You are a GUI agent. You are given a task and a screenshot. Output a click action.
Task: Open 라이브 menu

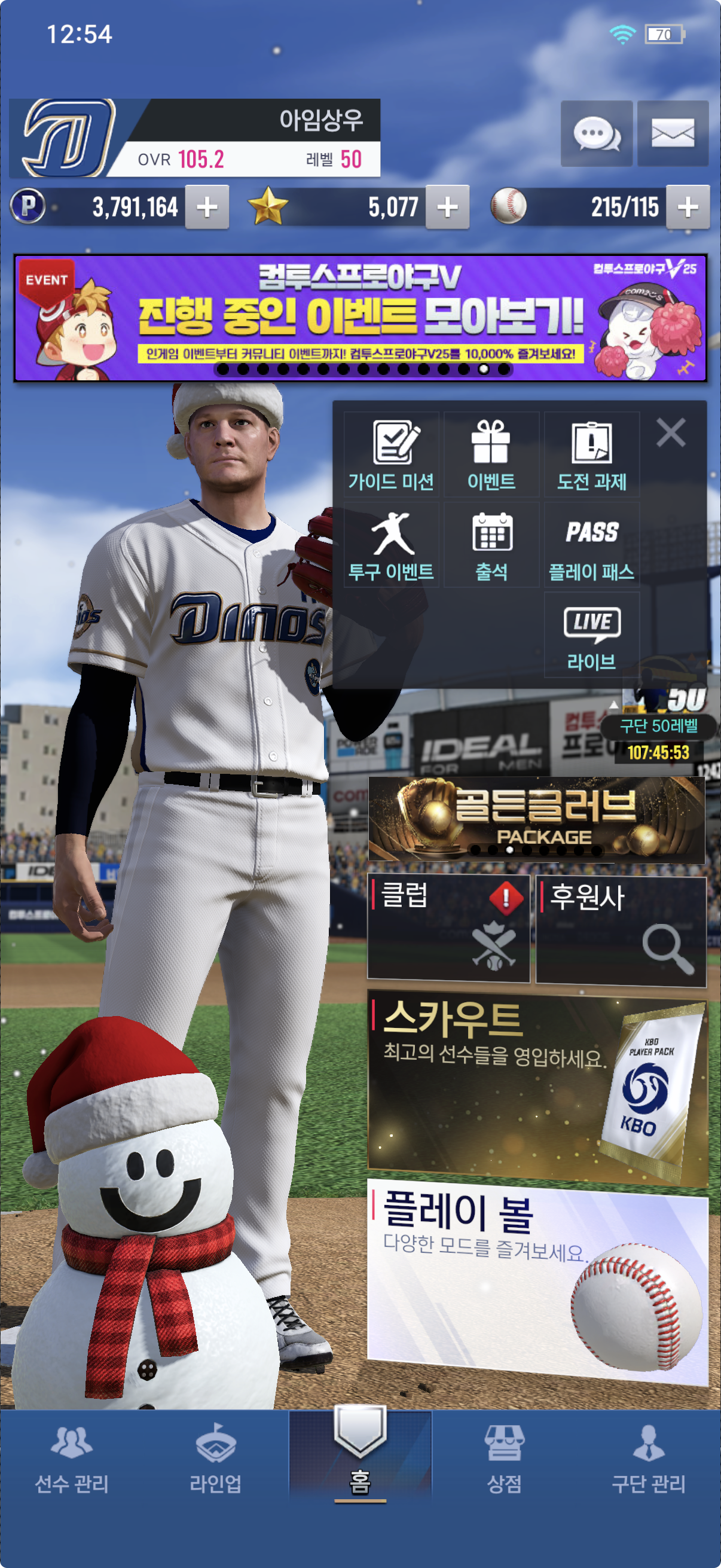point(591,635)
